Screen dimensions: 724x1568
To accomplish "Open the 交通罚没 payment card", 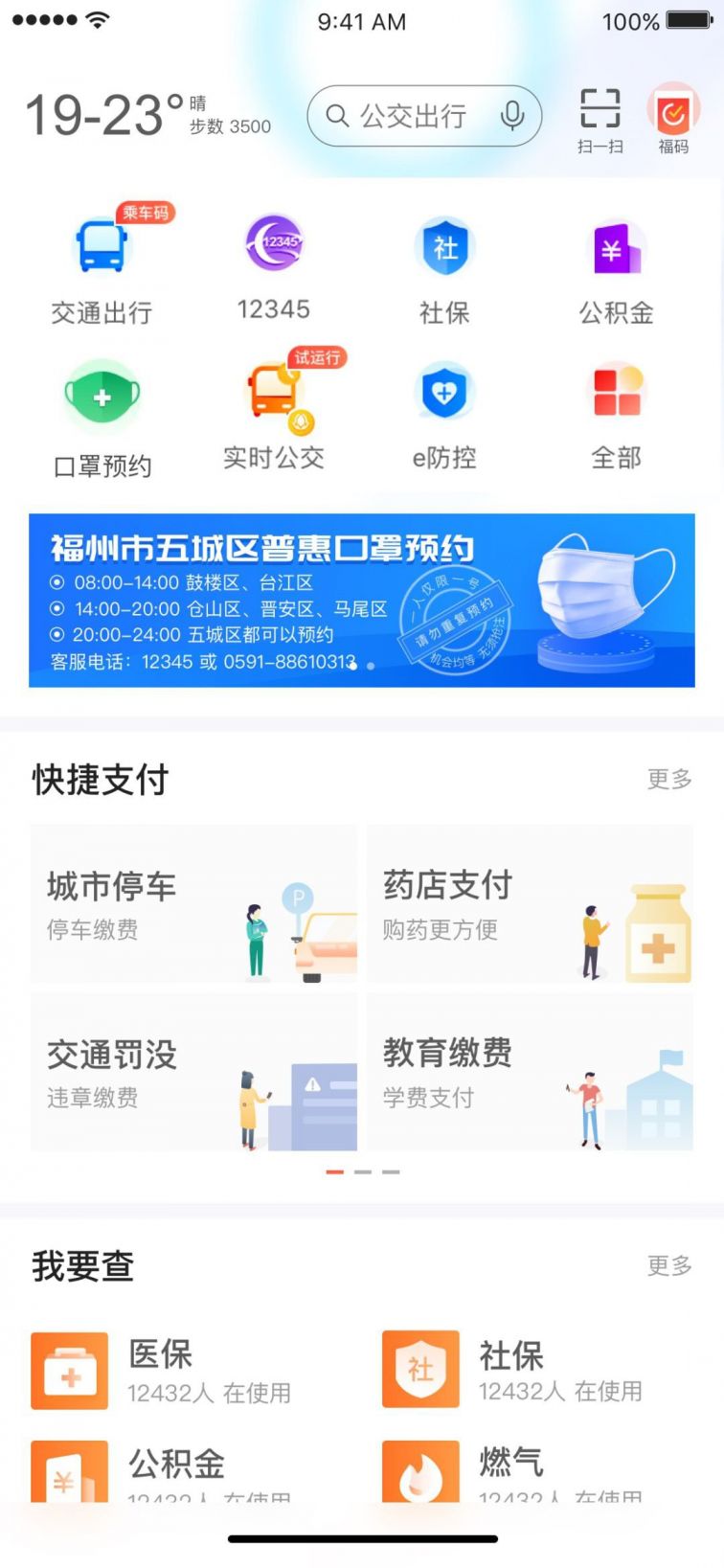I will coord(193,1072).
